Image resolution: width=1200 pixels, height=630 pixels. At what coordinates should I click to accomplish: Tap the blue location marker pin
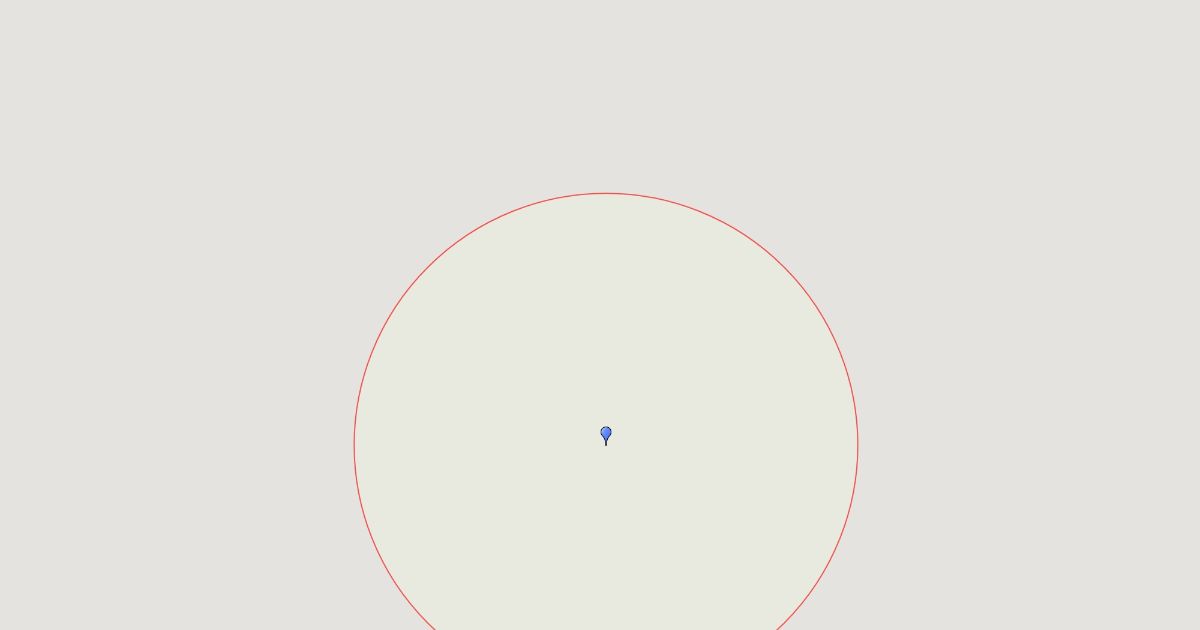pos(606,434)
